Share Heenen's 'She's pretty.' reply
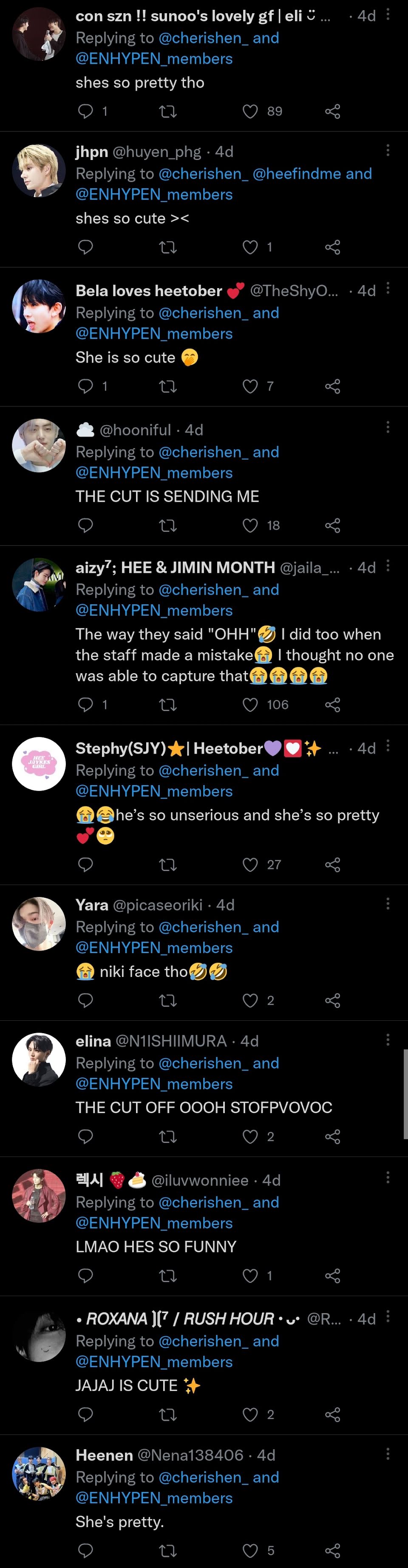The image size is (408, 1568). point(333,1551)
